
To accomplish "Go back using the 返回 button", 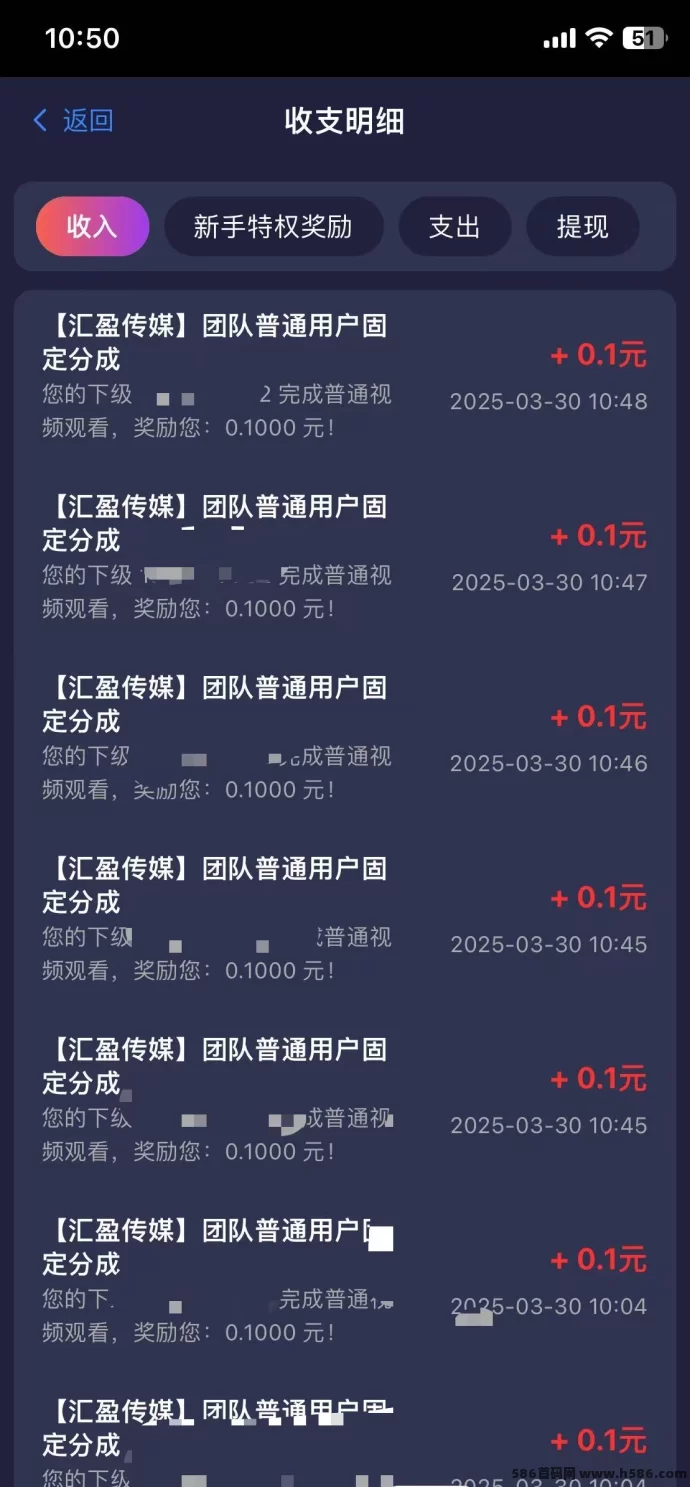I will [74, 121].
